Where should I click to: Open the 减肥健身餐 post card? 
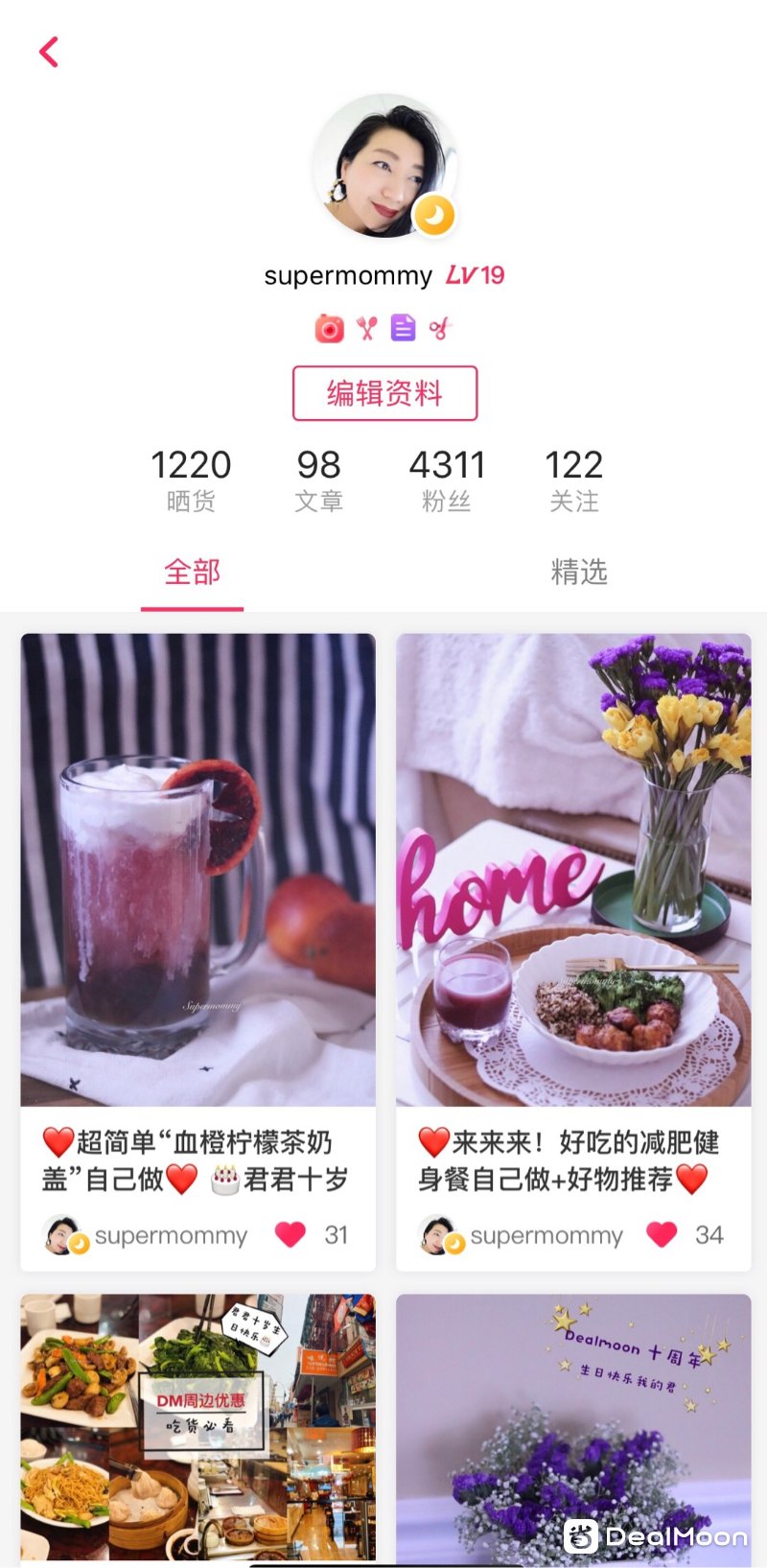(573, 951)
